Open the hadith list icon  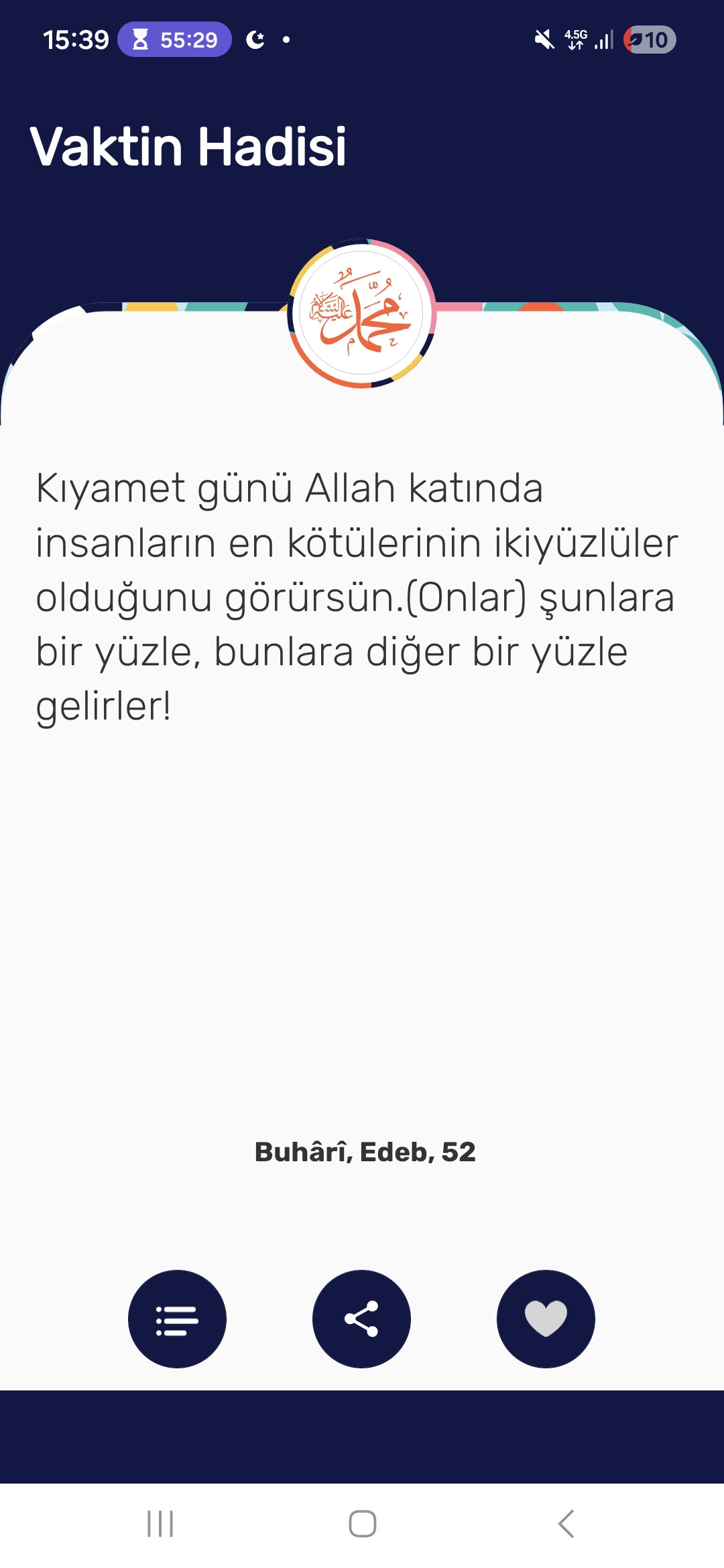point(177,1317)
